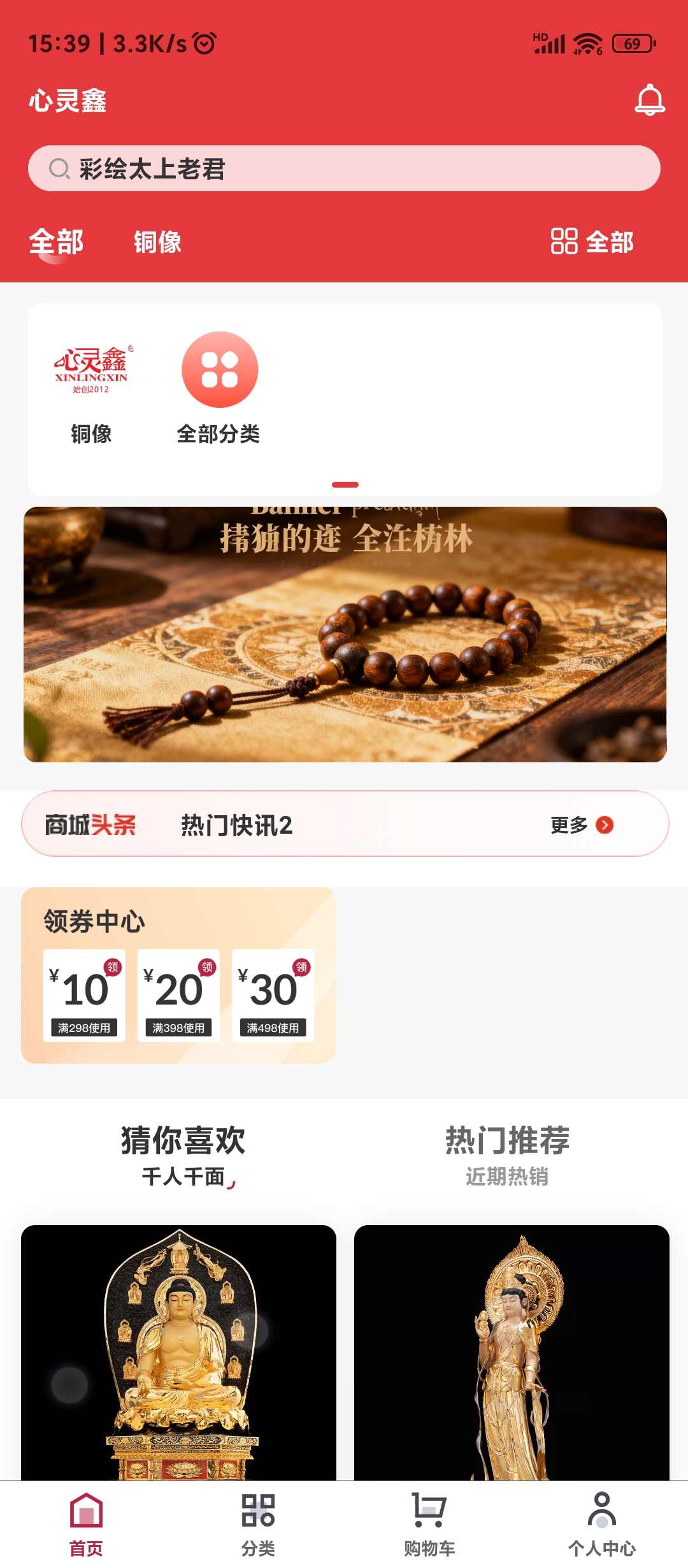
Task: Go to the 分类 tab
Action: coord(258,1524)
